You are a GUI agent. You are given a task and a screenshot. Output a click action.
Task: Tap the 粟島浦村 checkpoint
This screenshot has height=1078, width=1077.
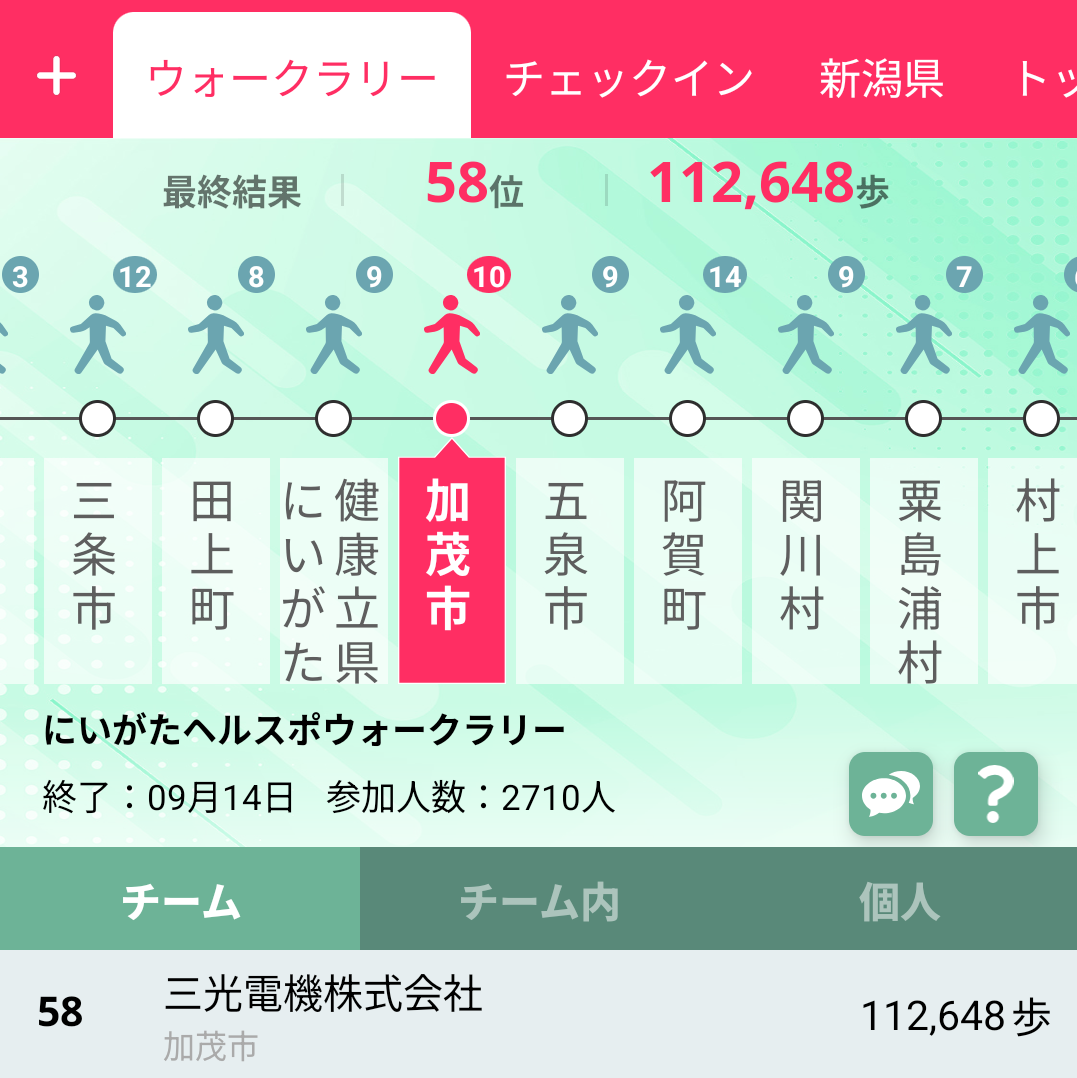pos(924,571)
